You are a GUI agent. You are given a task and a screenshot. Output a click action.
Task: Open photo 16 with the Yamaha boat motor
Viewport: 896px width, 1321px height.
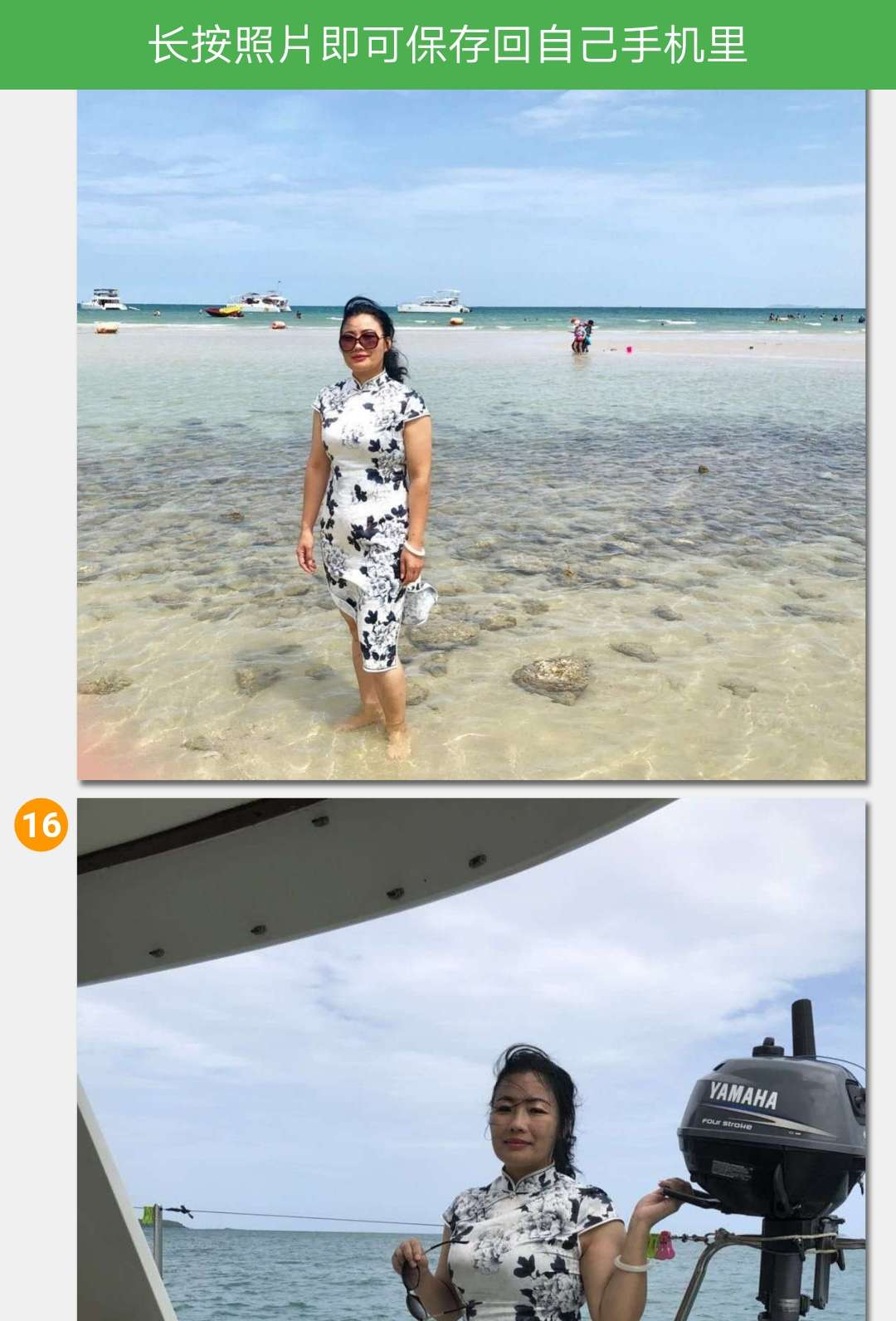click(471, 1060)
